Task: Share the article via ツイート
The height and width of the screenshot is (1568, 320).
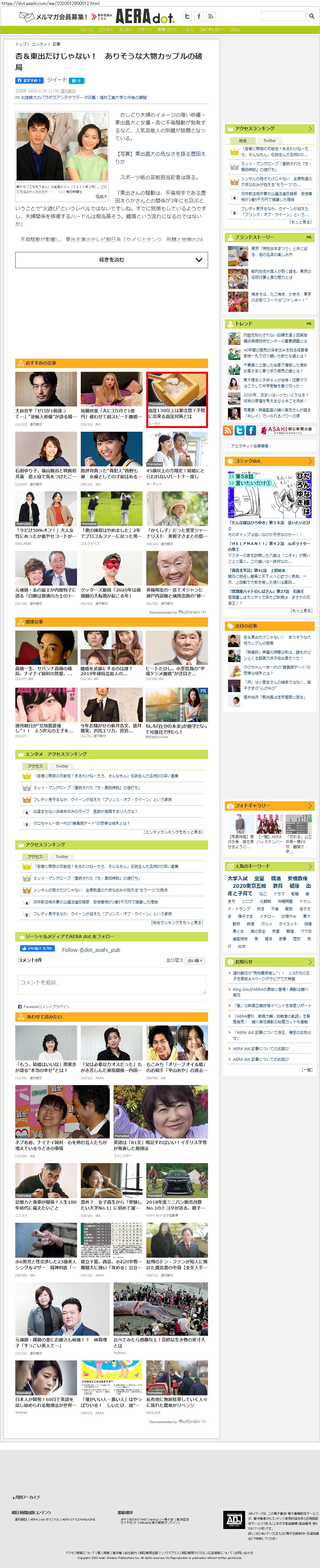Action: (x=56, y=80)
